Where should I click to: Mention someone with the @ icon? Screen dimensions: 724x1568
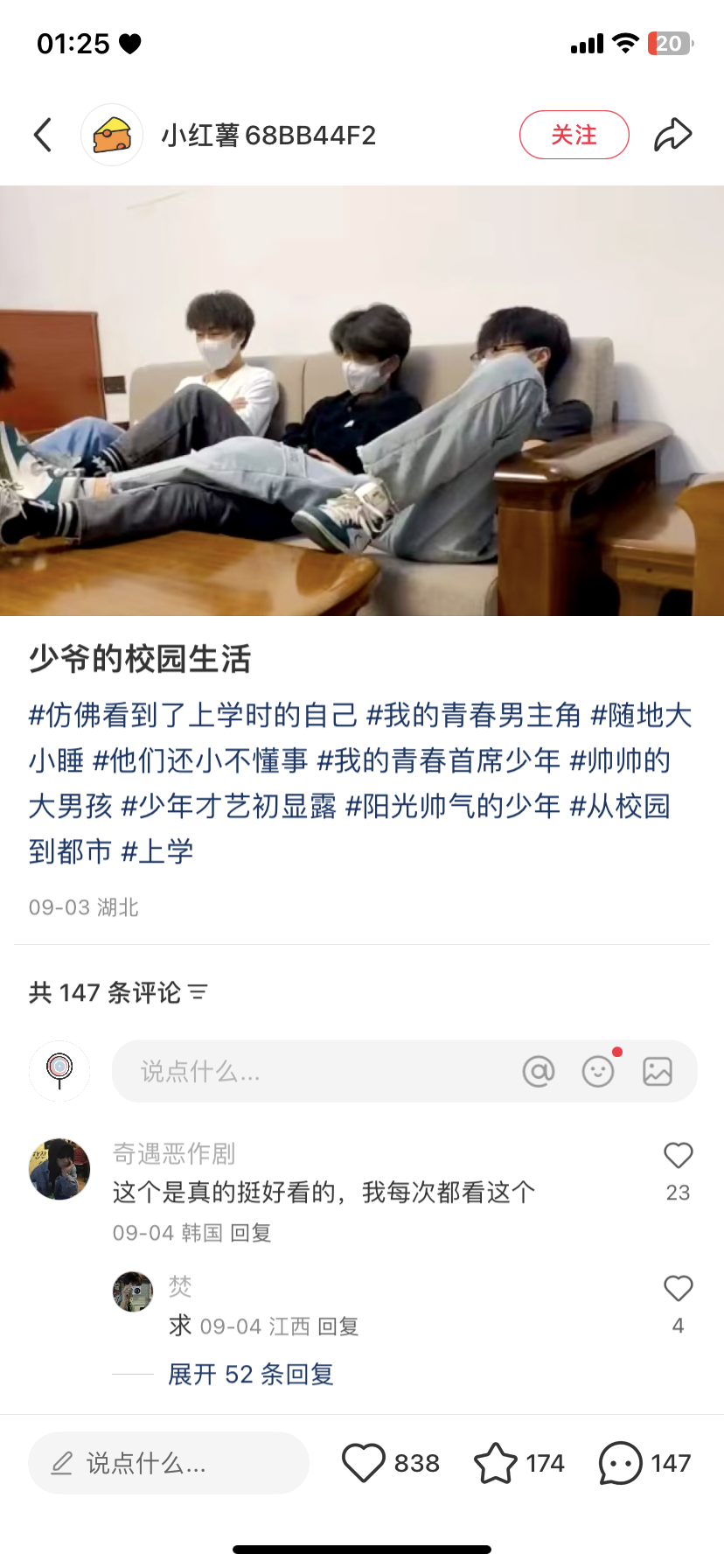539,1071
